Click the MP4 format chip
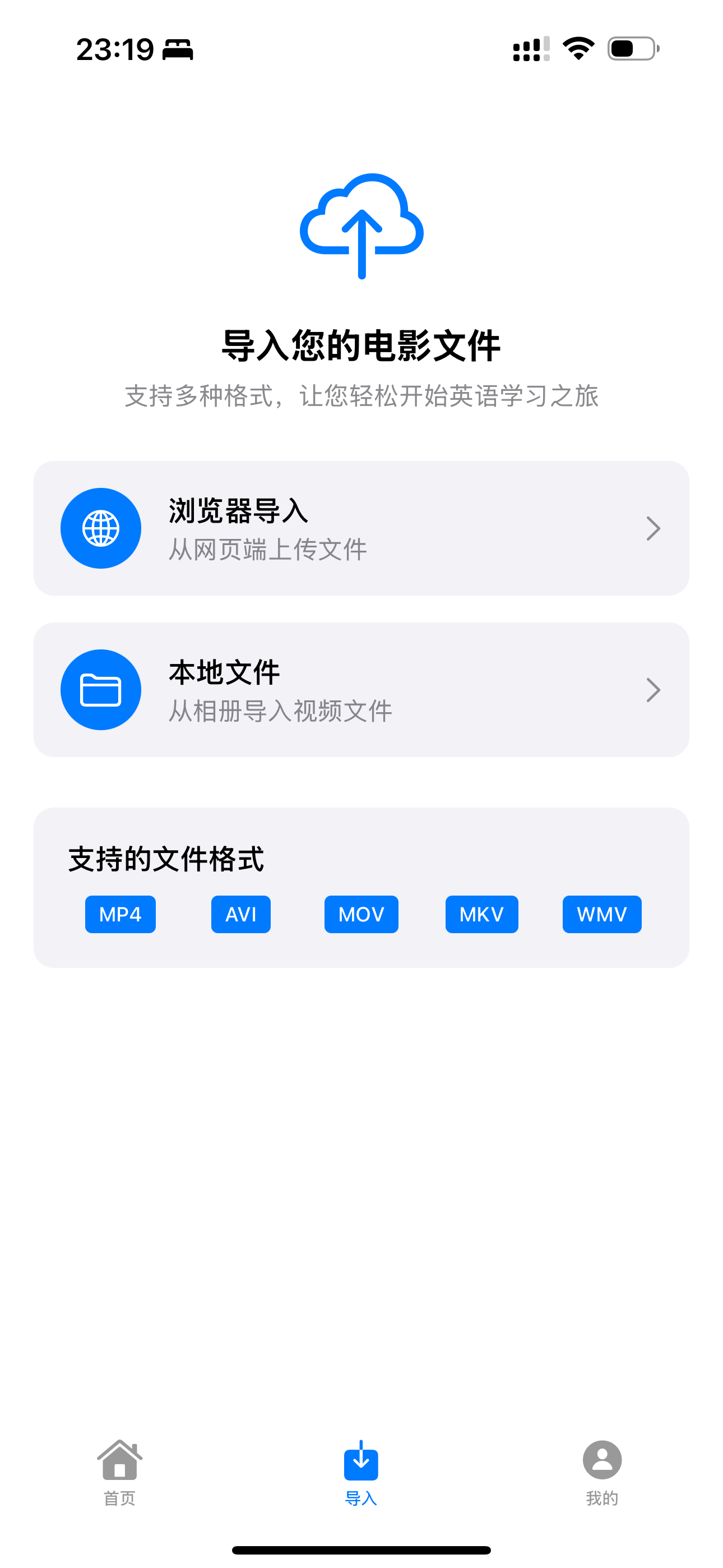The width and height of the screenshot is (723, 1568). coord(120,914)
